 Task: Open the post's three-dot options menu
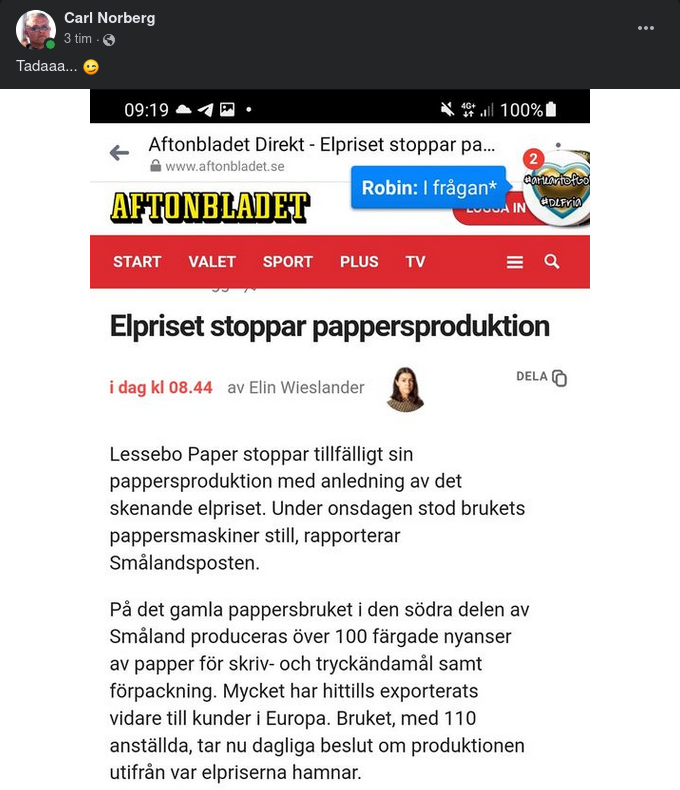[646, 28]
